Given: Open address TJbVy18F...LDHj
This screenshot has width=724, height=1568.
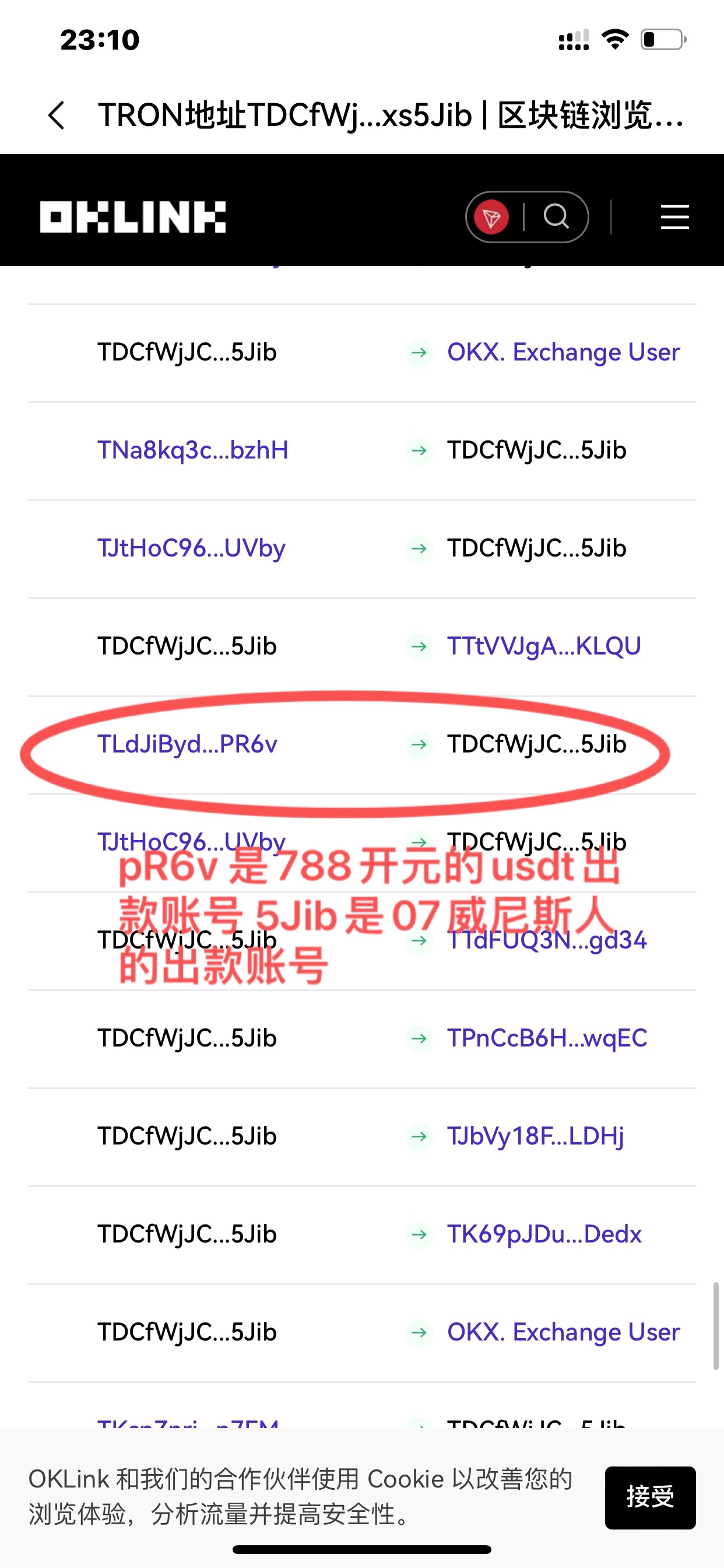Looking at the screenshot, I should 535,1136.
